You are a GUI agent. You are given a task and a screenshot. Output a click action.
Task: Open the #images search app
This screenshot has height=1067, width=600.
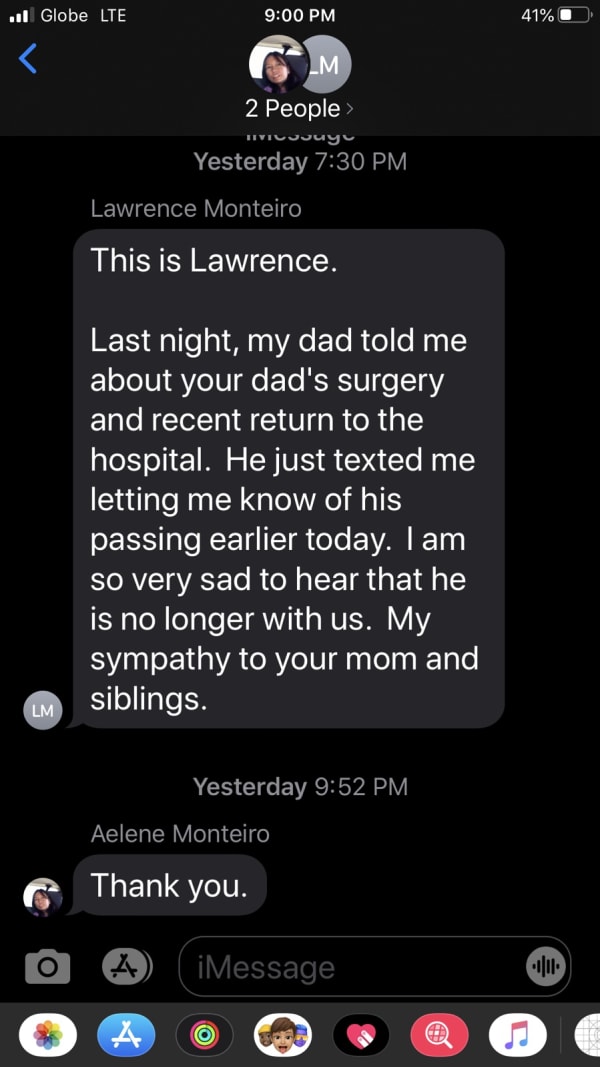[x=439, y=1035]
